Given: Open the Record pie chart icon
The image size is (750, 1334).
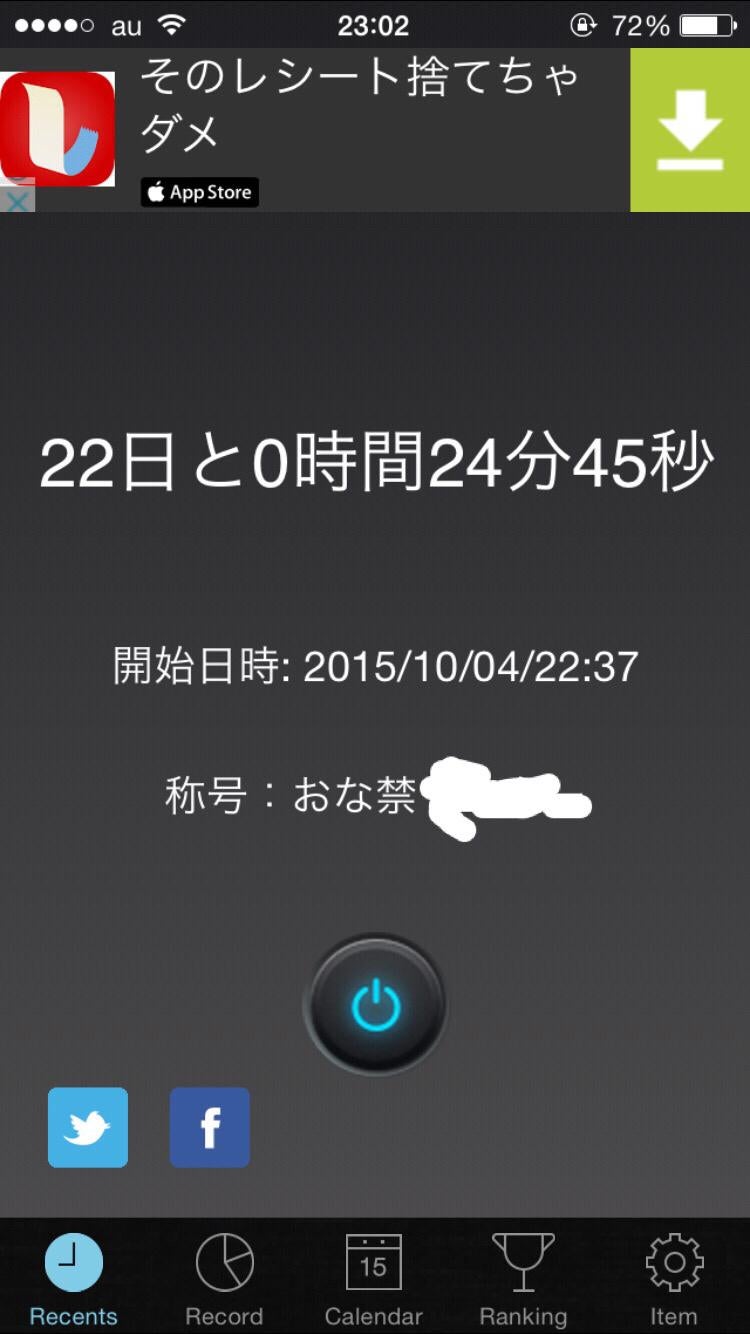Looking at the screenshot, I should [x=224, y=1259].
